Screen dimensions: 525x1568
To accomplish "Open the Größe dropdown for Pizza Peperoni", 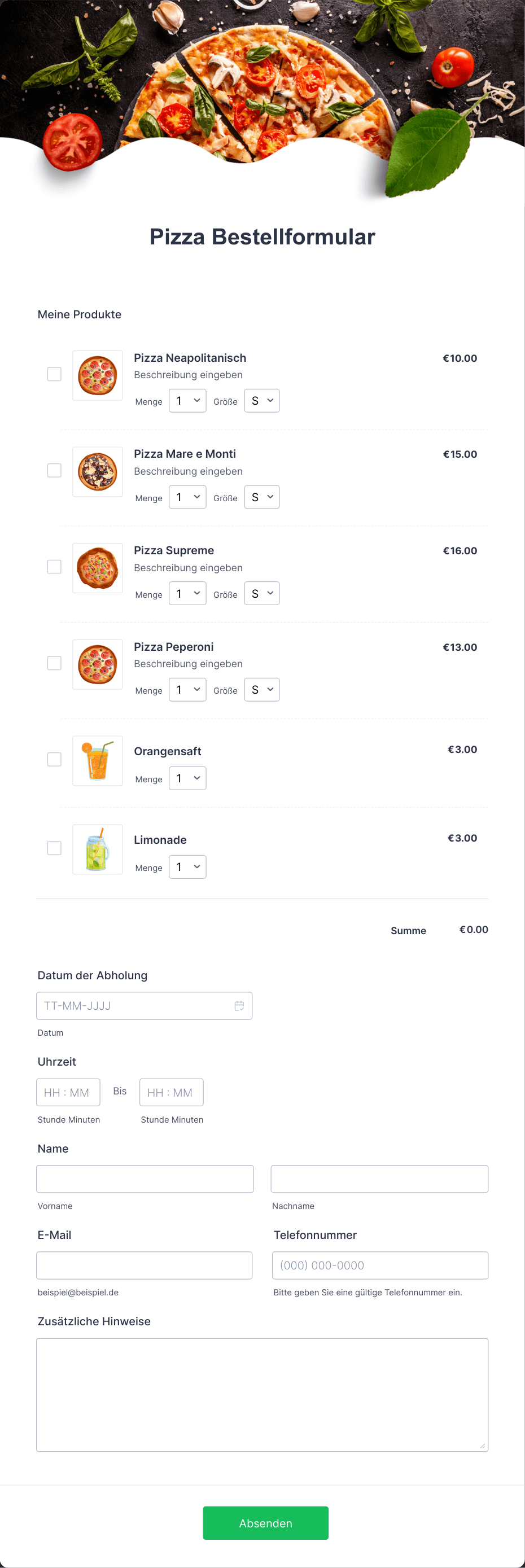I will (261, 690).
